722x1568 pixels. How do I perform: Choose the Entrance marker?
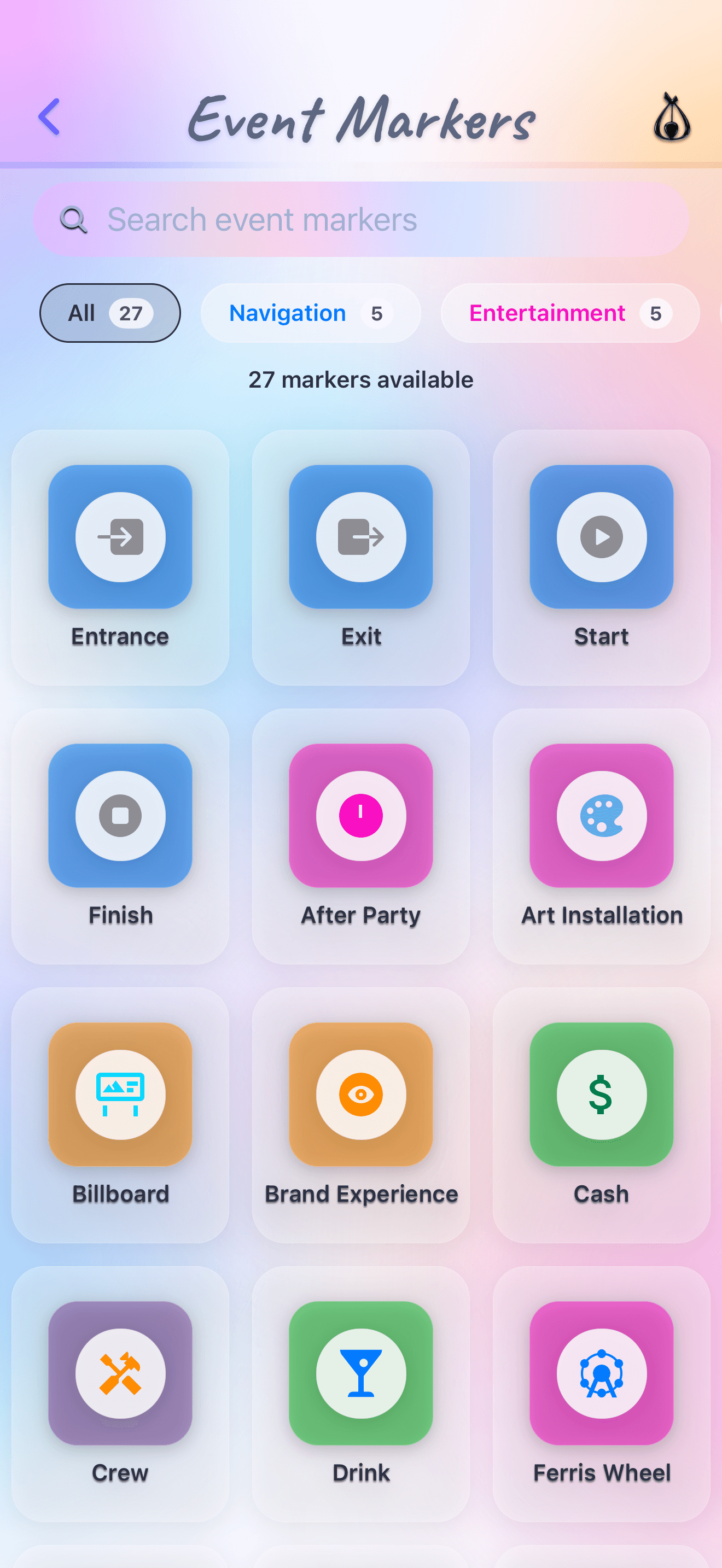pos(120,557)
